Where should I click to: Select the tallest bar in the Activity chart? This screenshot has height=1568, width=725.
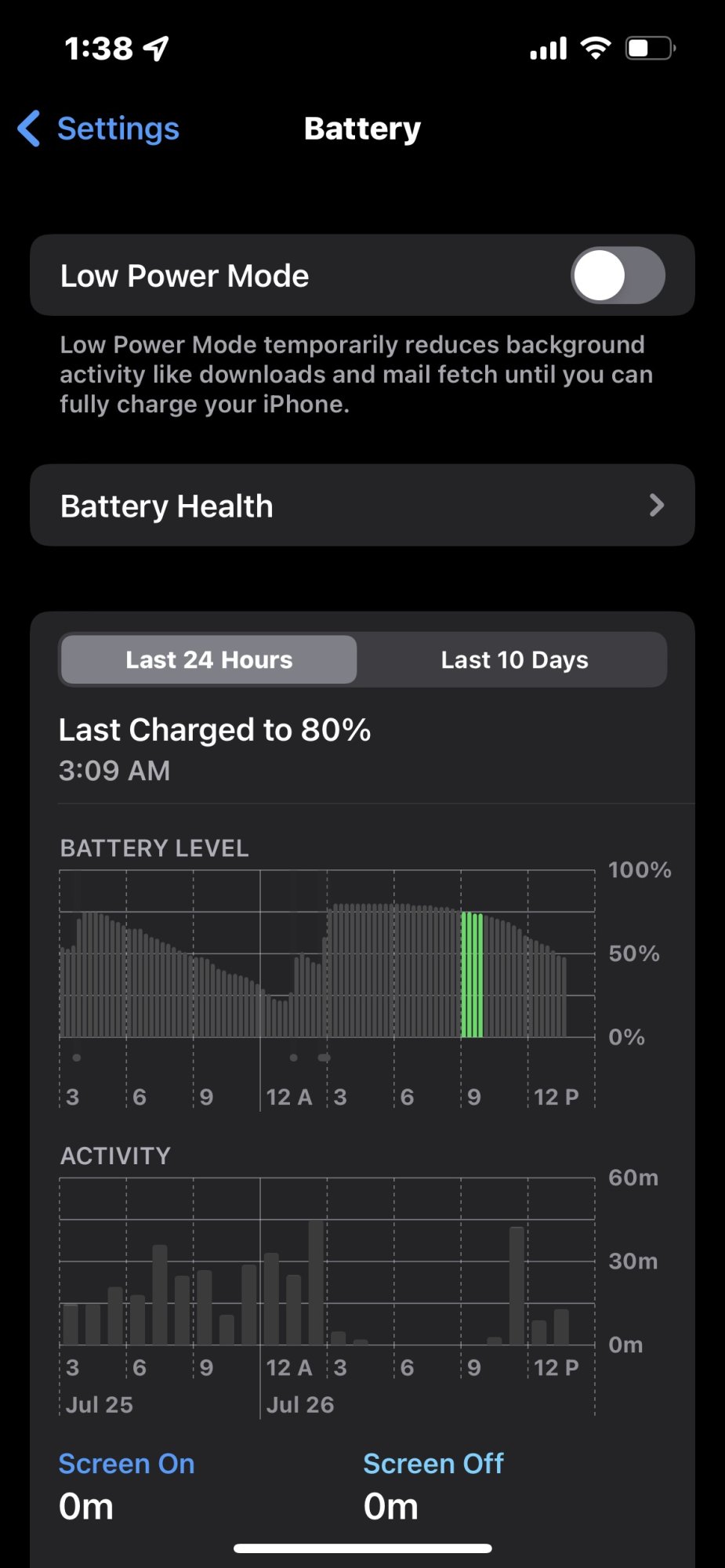point(316,1283)
